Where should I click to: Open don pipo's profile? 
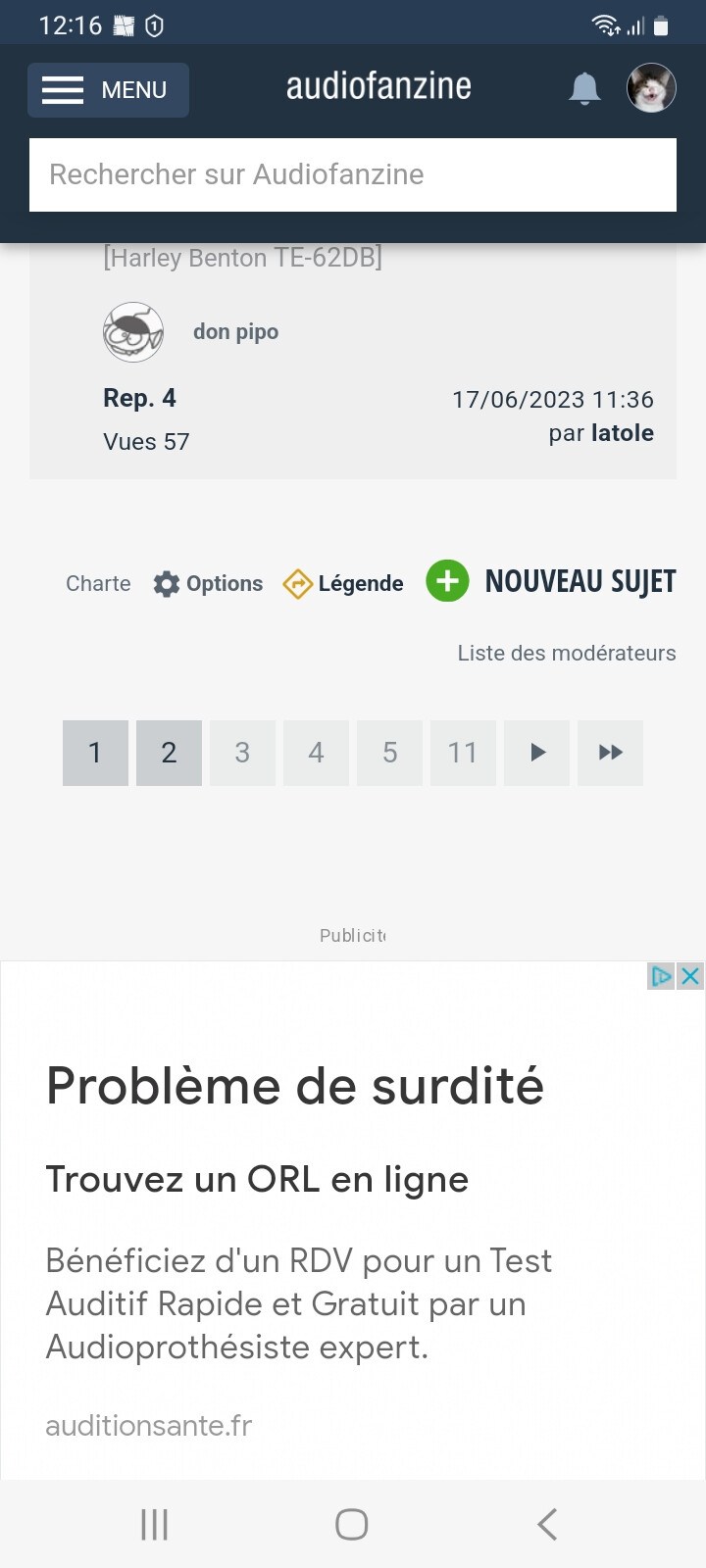(235, 332)
